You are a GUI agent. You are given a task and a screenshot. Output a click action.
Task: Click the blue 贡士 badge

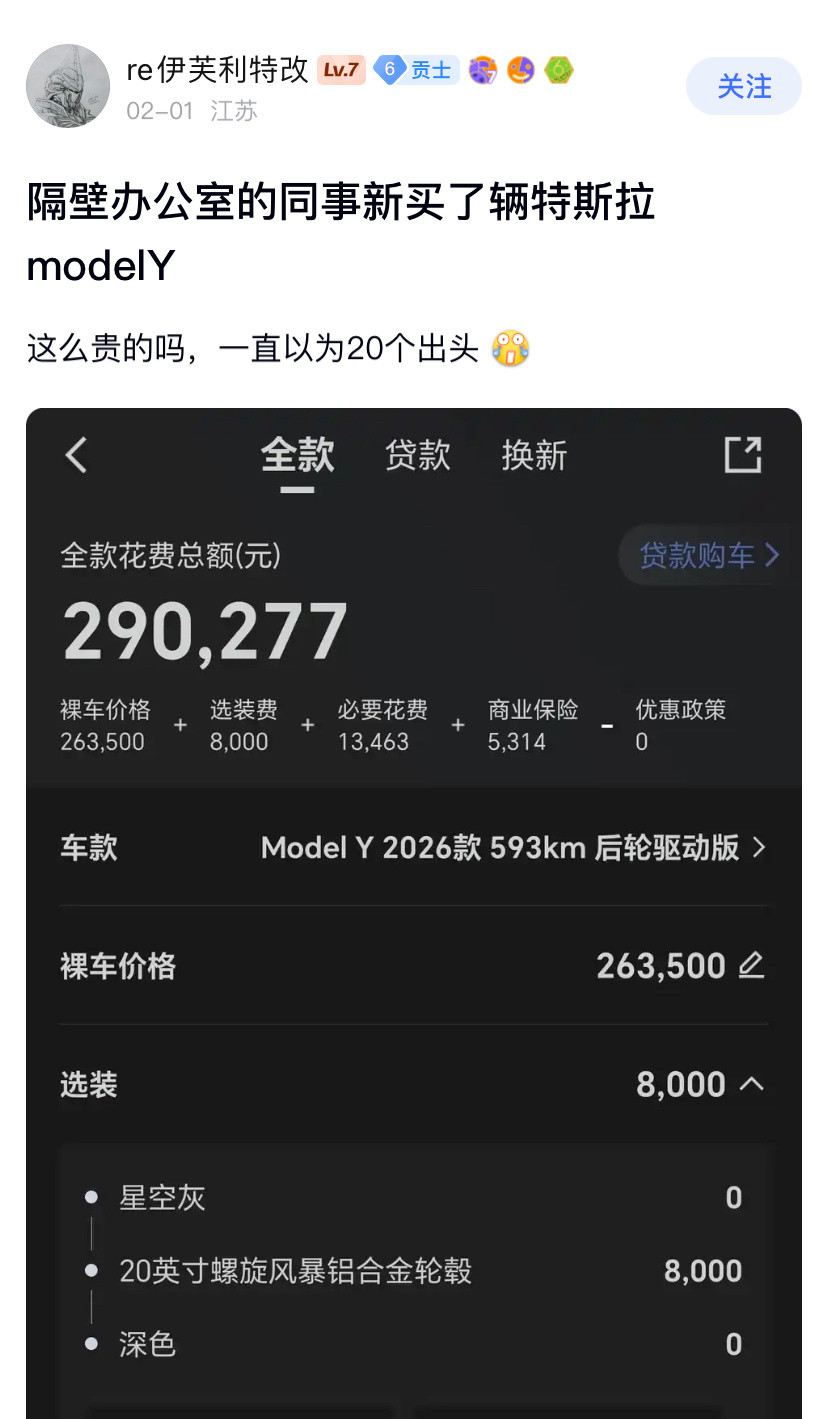pos(416,70)
